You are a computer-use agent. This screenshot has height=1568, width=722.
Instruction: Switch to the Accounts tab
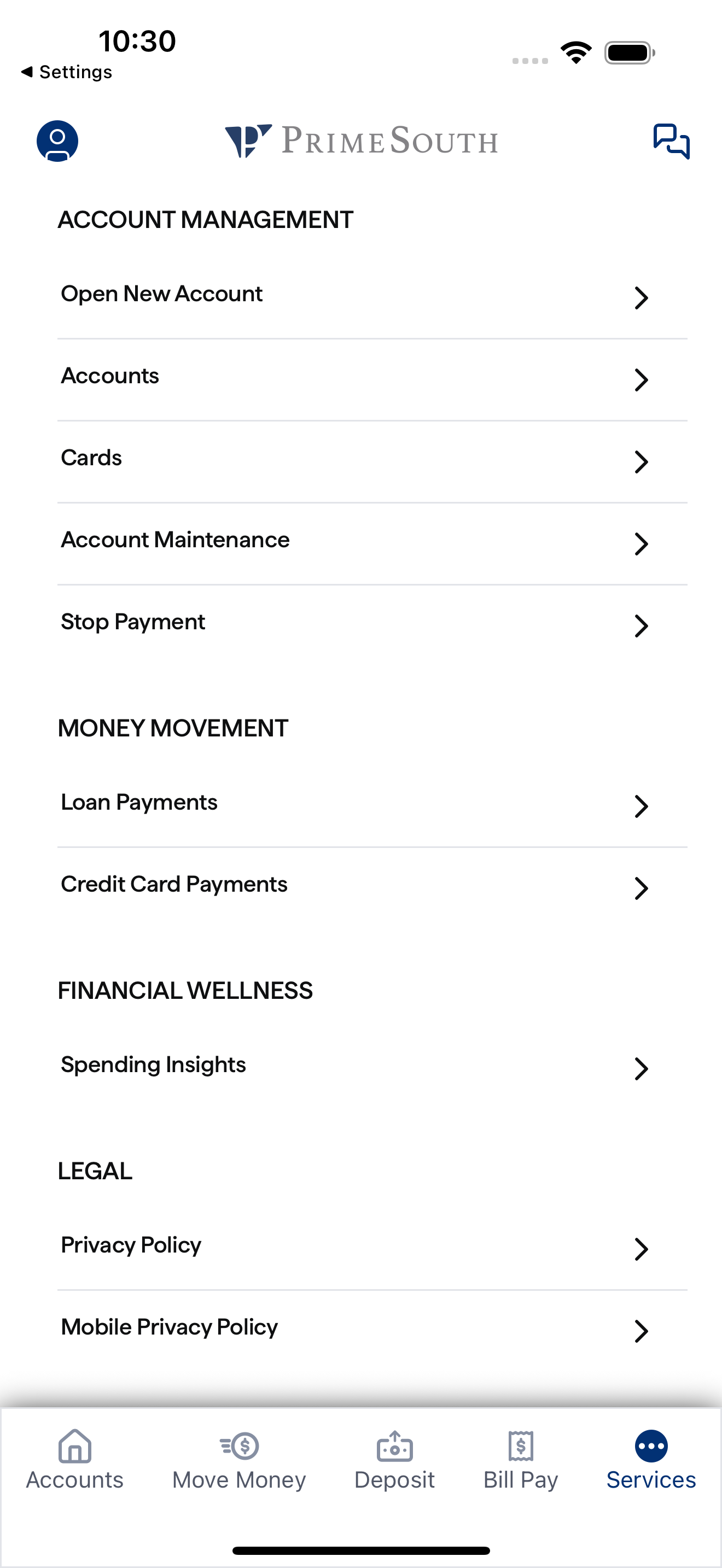pyautogui.click(x=75, y=1460)
